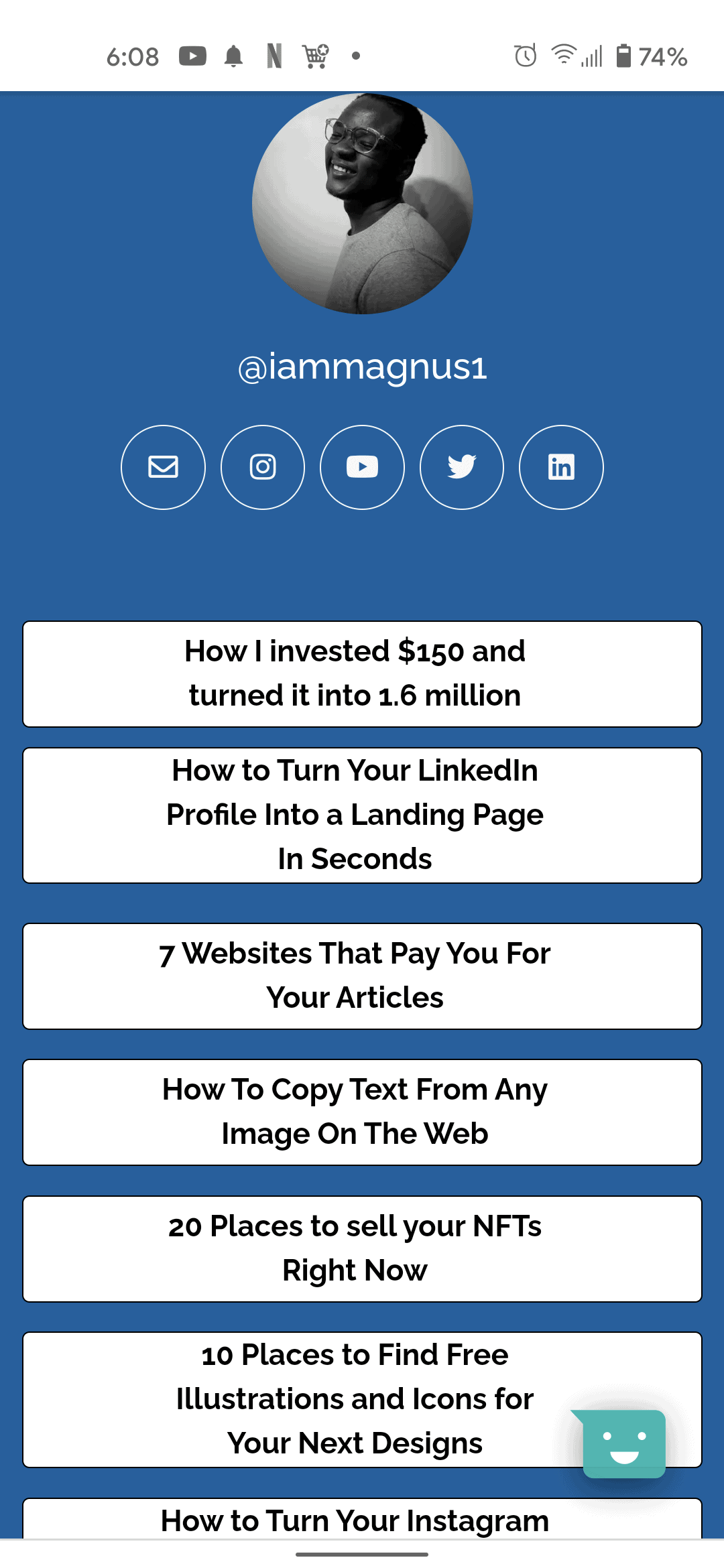The image size is (724, 1568).
Task: Open the smiley chat widget
Action: tap(623, 1443)
